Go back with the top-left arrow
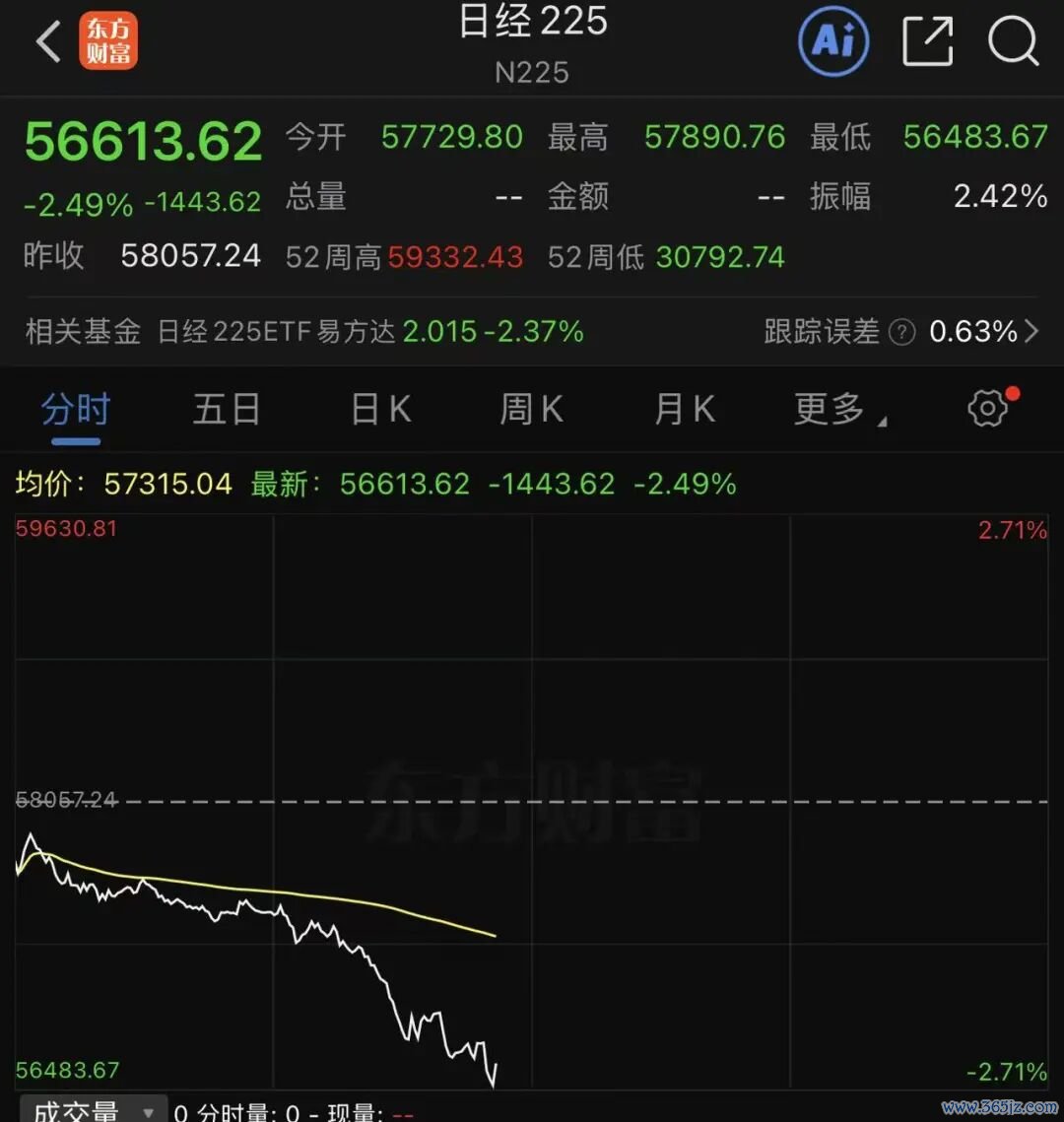This screenshot has width=1064, height=1122. 48,41
